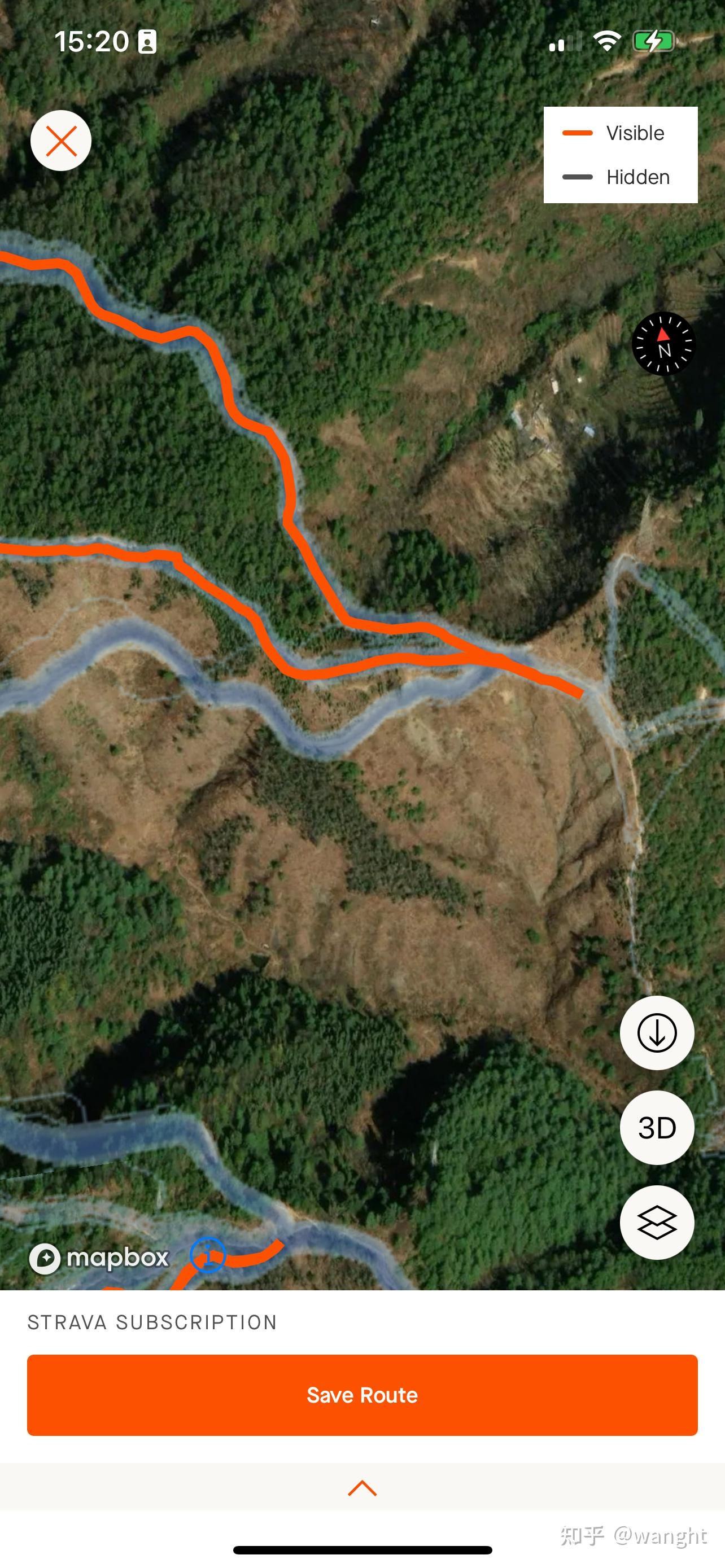Tap the compass to reset north
Screen dimensions: 725x1568
point(662,344)
